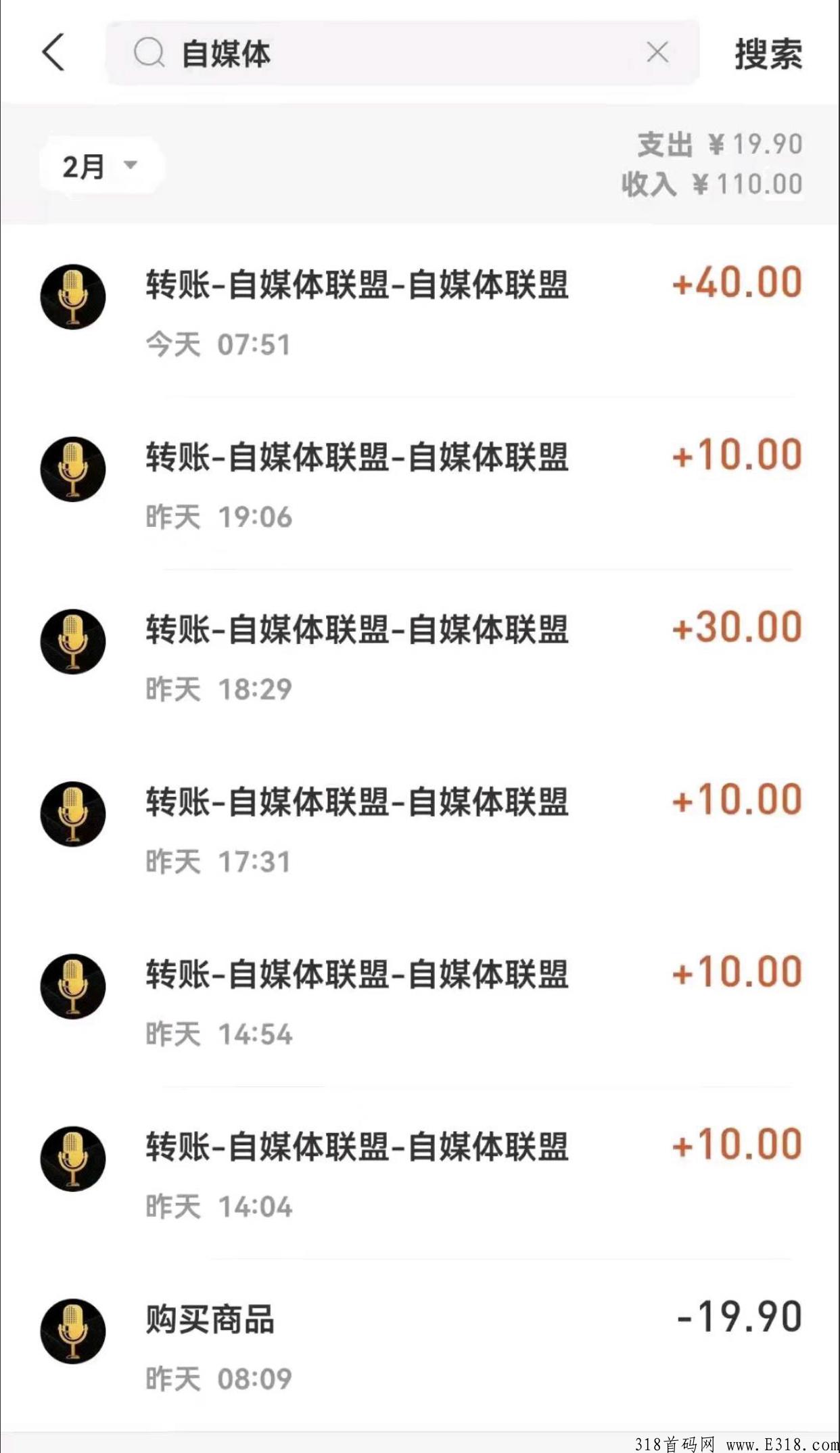
Task: Open the 购买商品 -19.90 record
Action: [x=420, y=1346]
